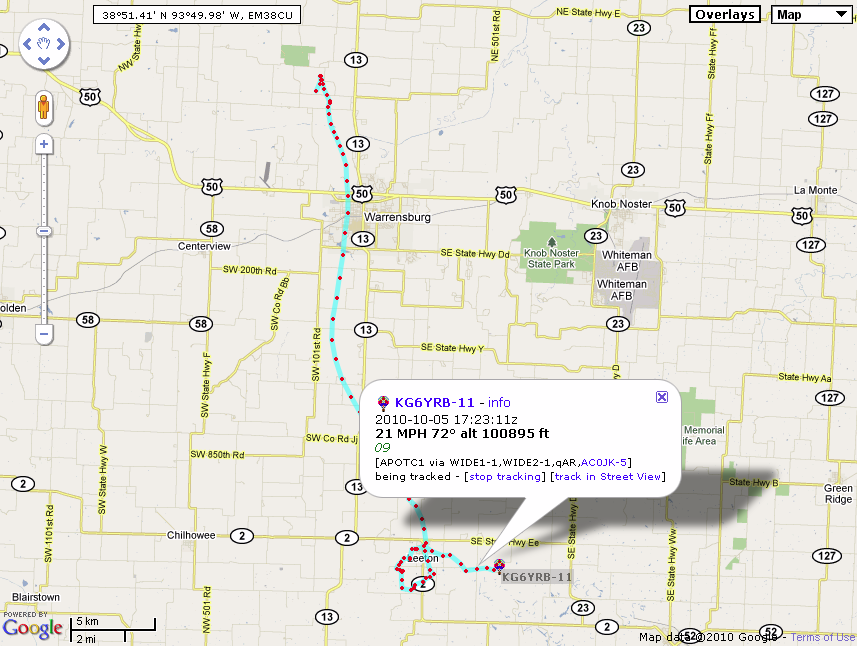Close the KG6YRB-11 info balloon
The width and height of the screenshot is (857, 646).
click(x=661, y=397)
